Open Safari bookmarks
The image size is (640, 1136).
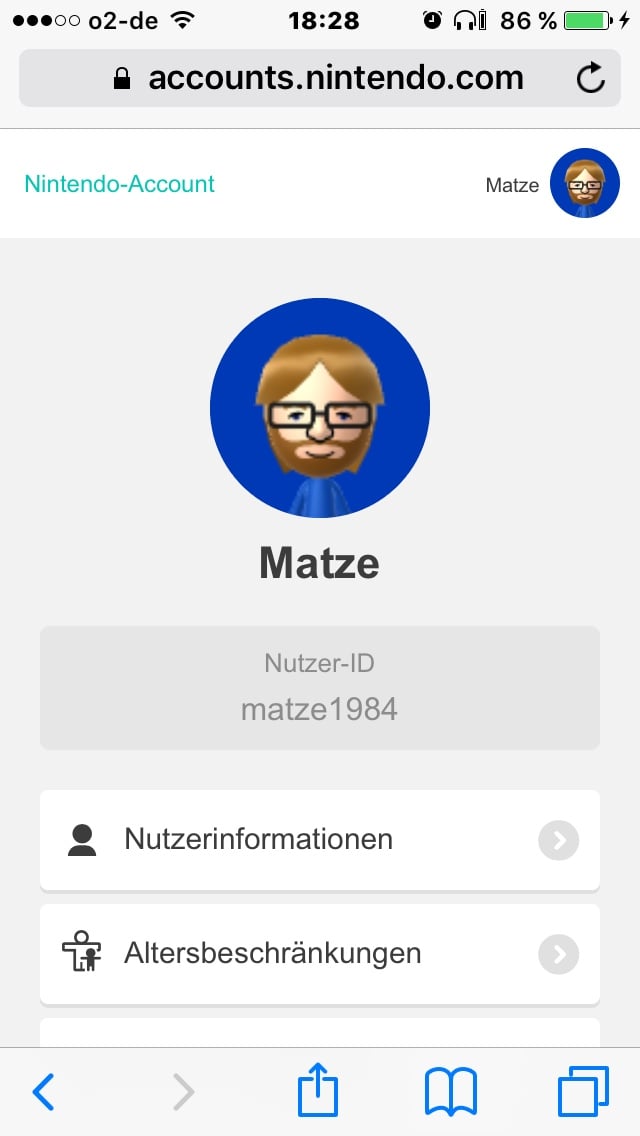point(451,1092)
